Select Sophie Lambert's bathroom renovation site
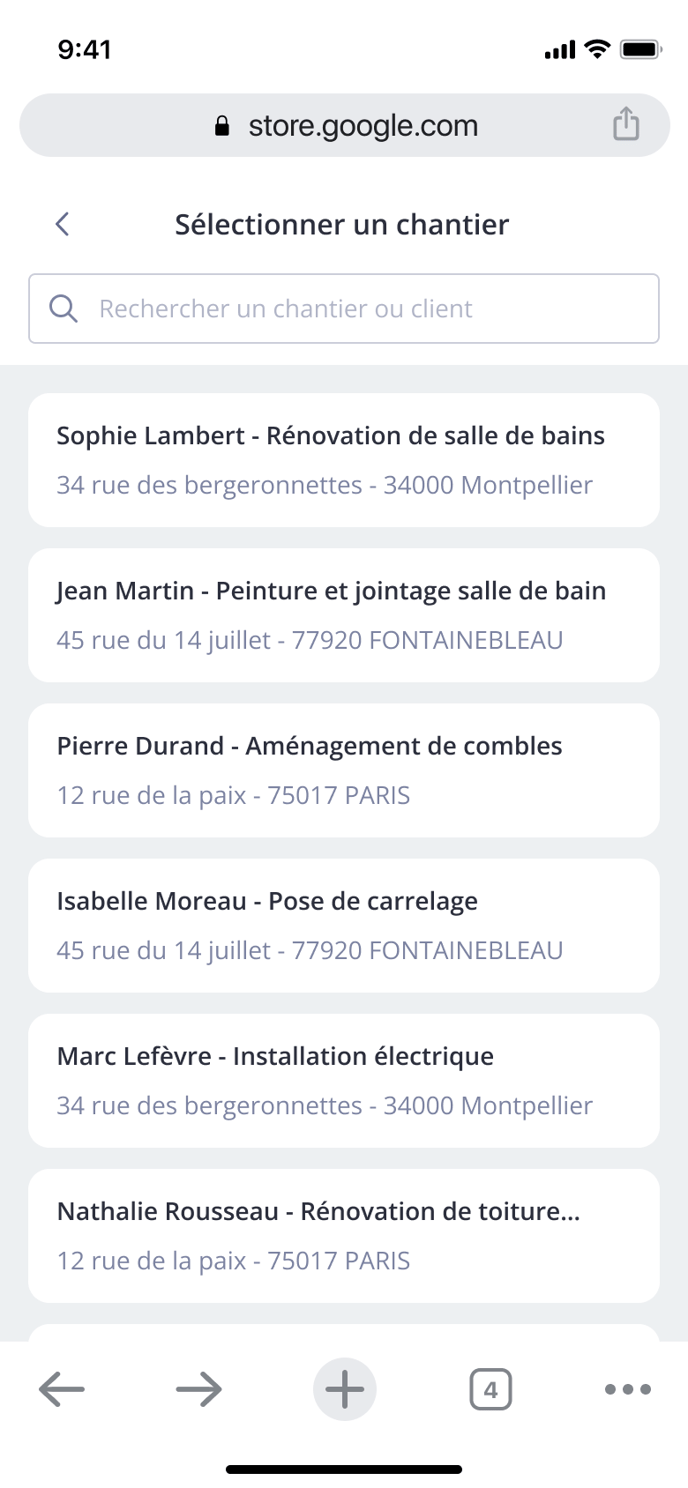This screenshot has width=688, height=1488. 344,460
